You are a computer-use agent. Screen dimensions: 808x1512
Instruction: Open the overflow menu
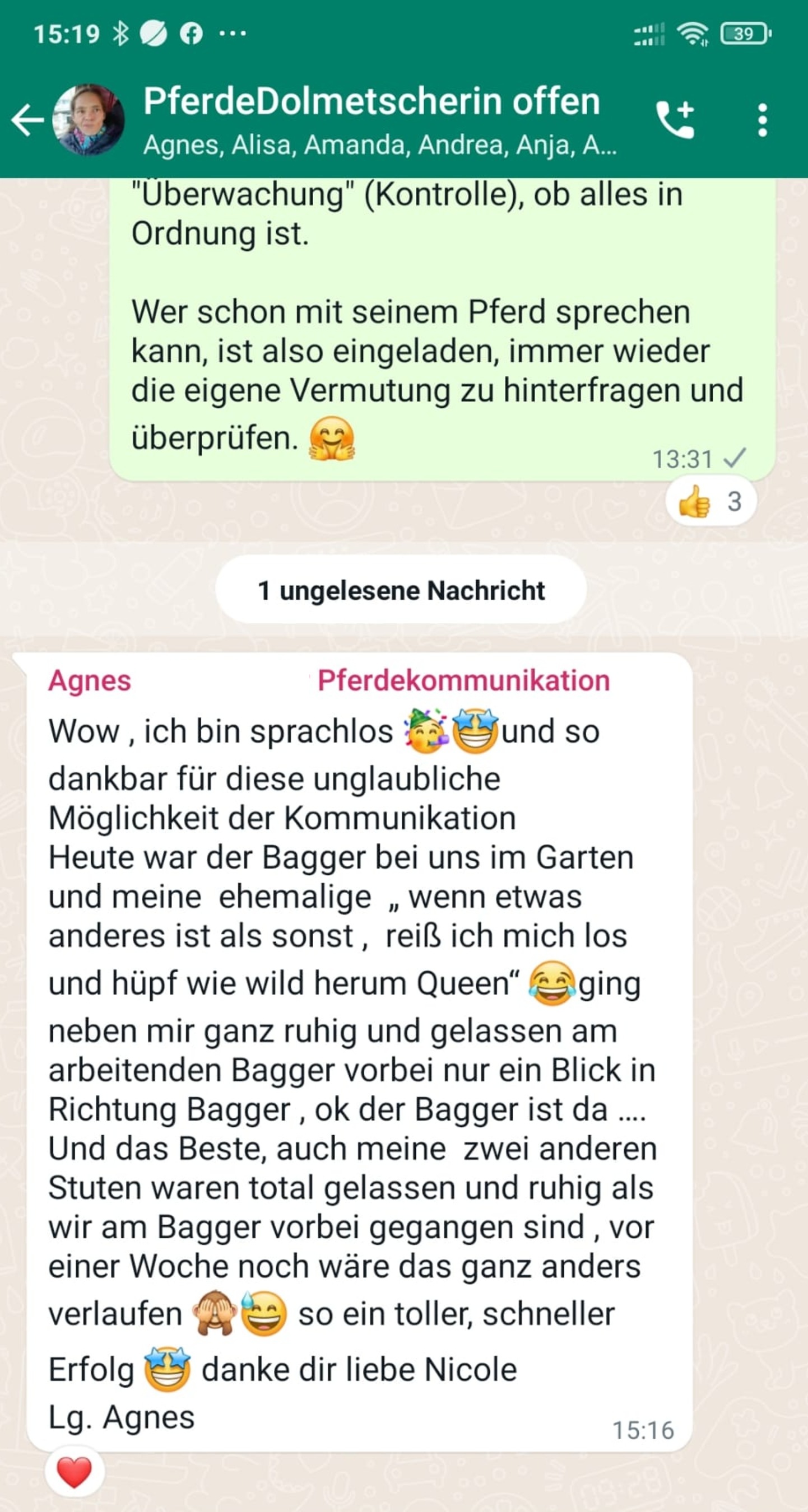click(762, 120)
